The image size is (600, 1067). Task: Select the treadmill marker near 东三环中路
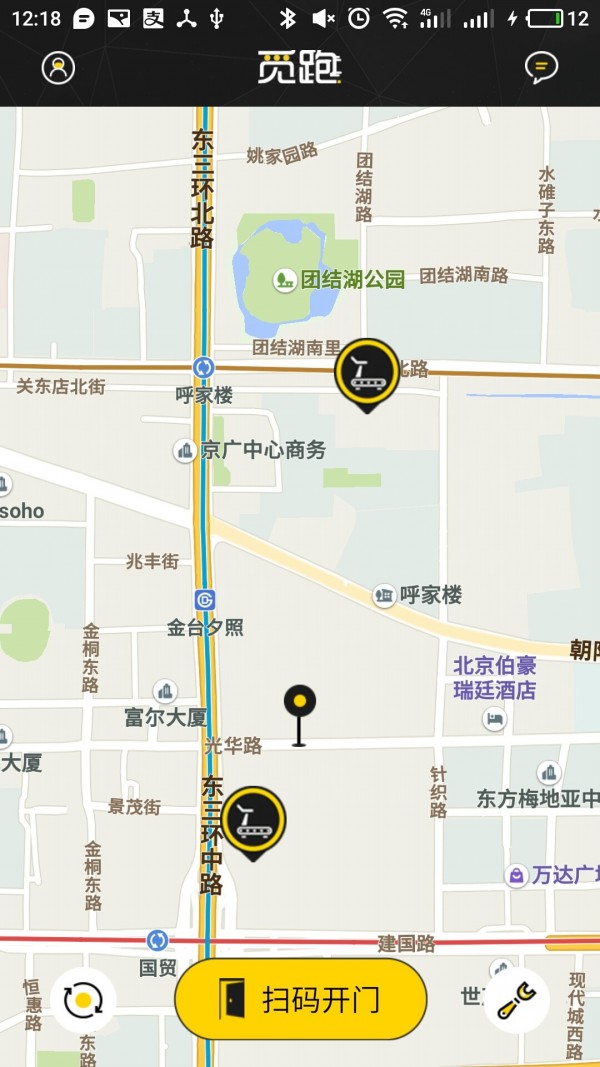tap(253, 821)
